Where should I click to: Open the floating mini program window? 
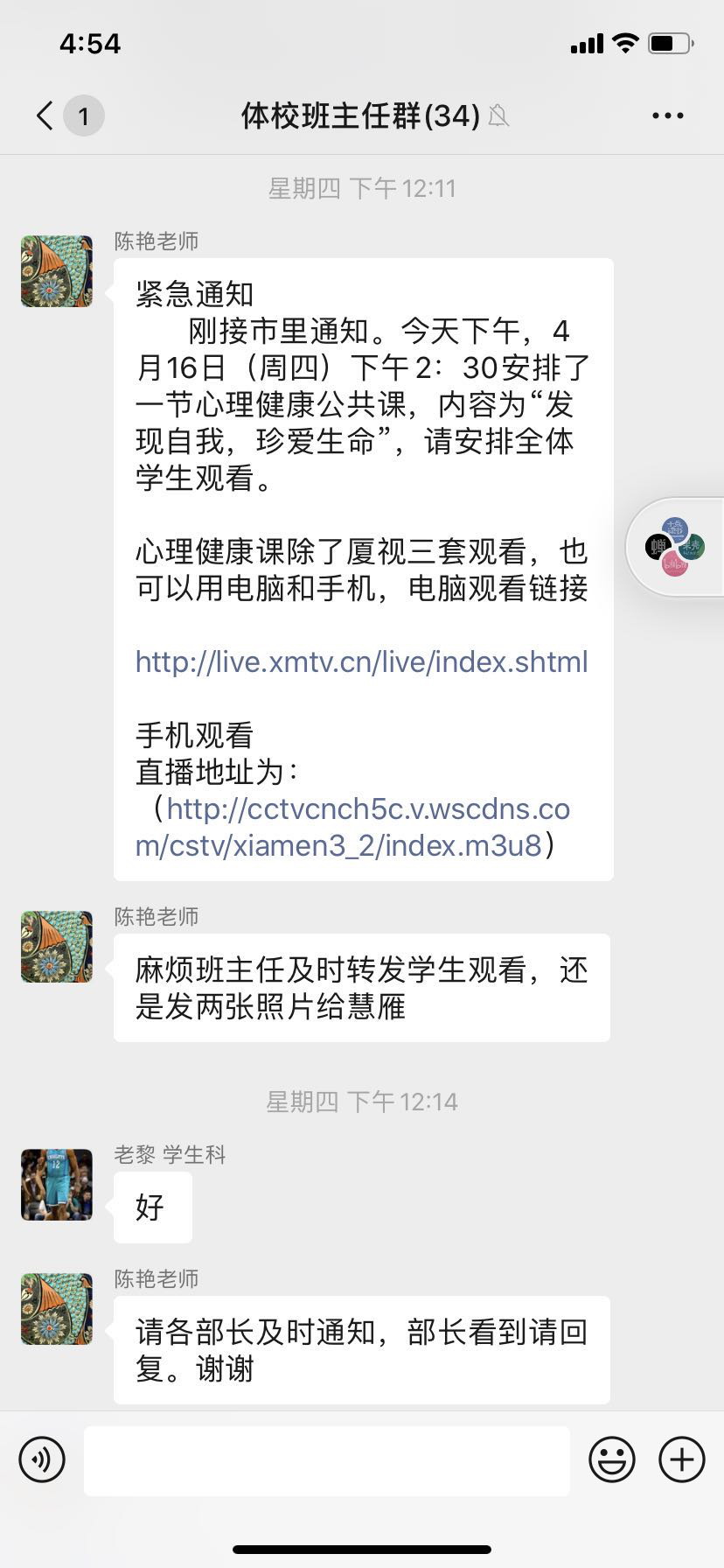click(x=675, y=547)
